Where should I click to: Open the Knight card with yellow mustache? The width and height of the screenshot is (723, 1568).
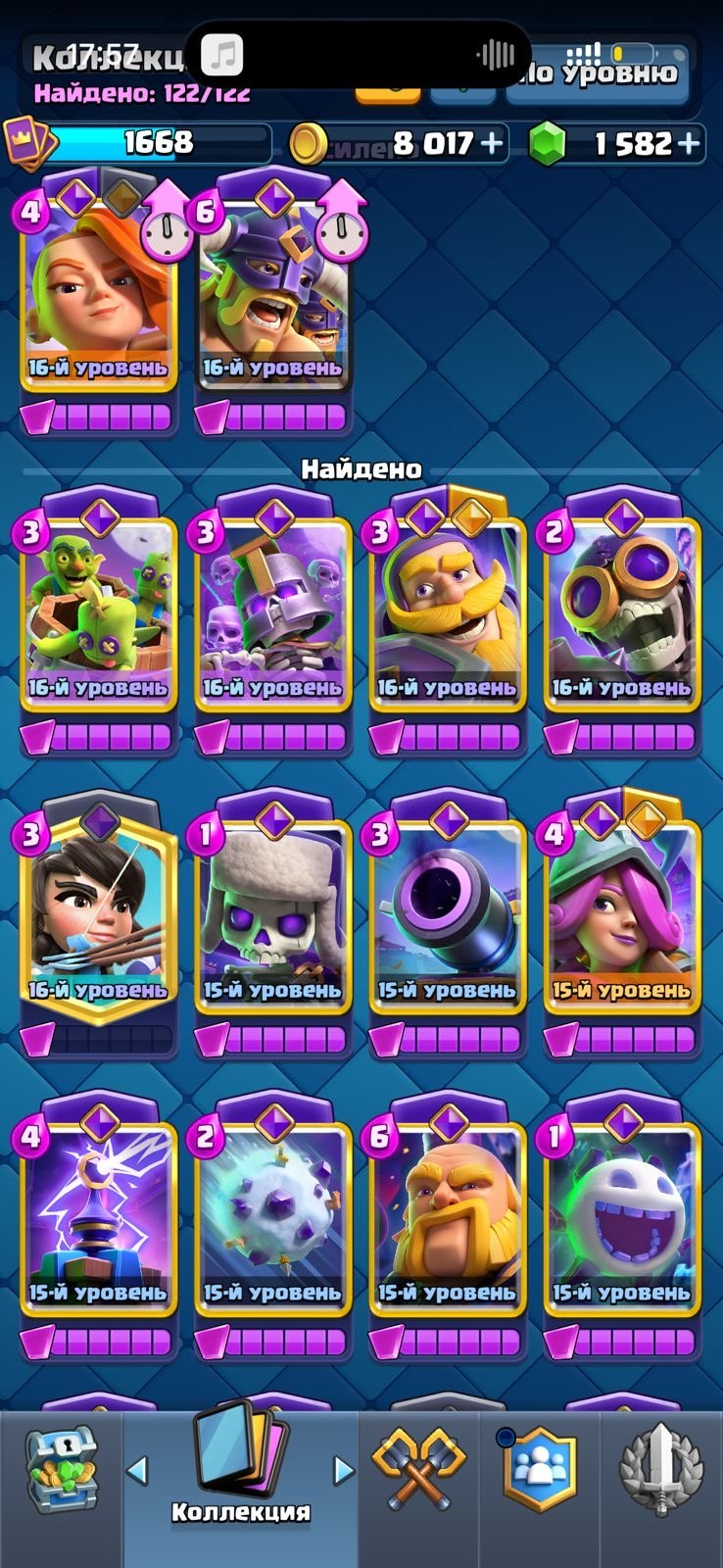[x=447, y=622]
